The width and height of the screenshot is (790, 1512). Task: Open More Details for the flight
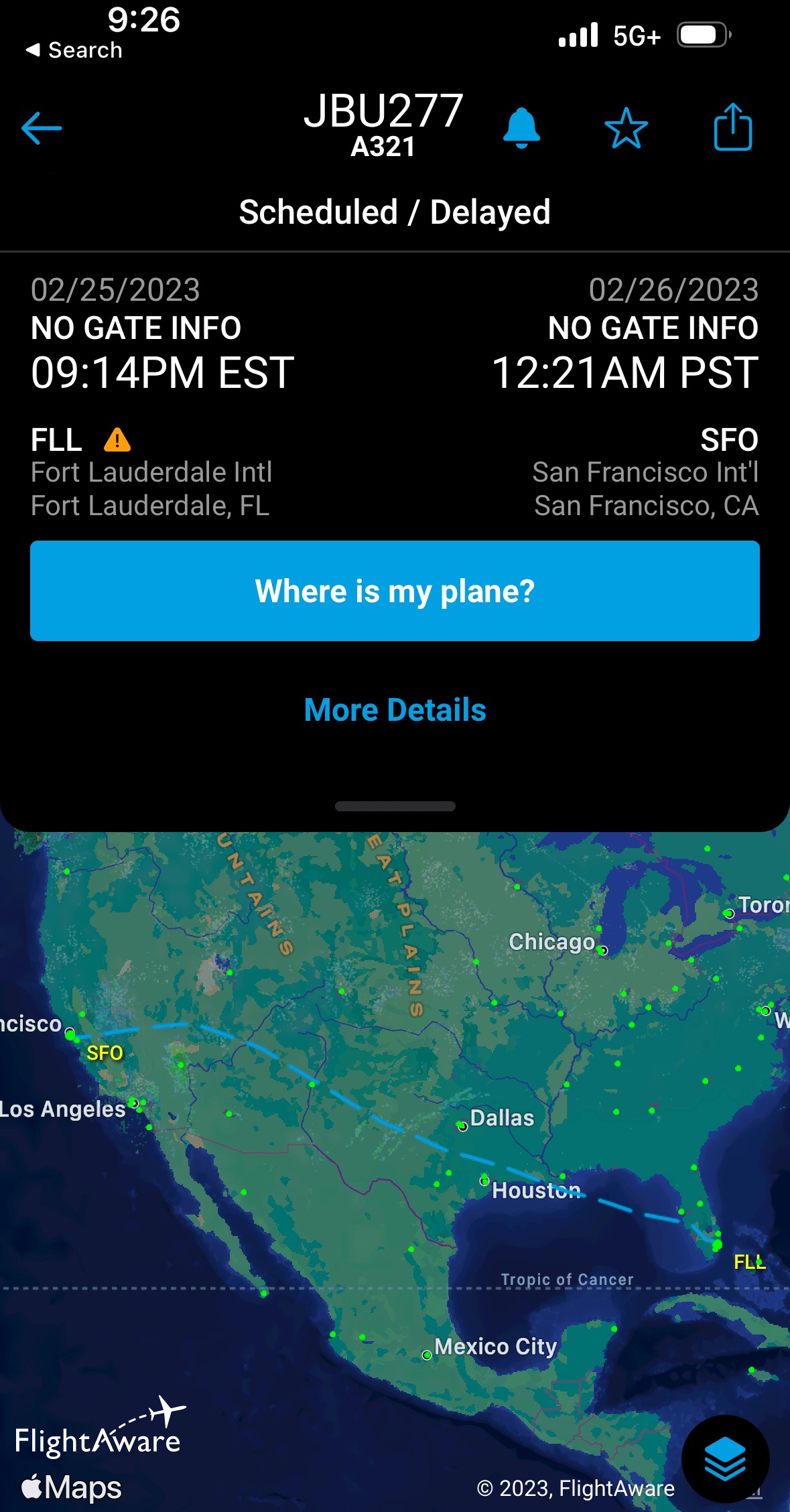point(395,710)
